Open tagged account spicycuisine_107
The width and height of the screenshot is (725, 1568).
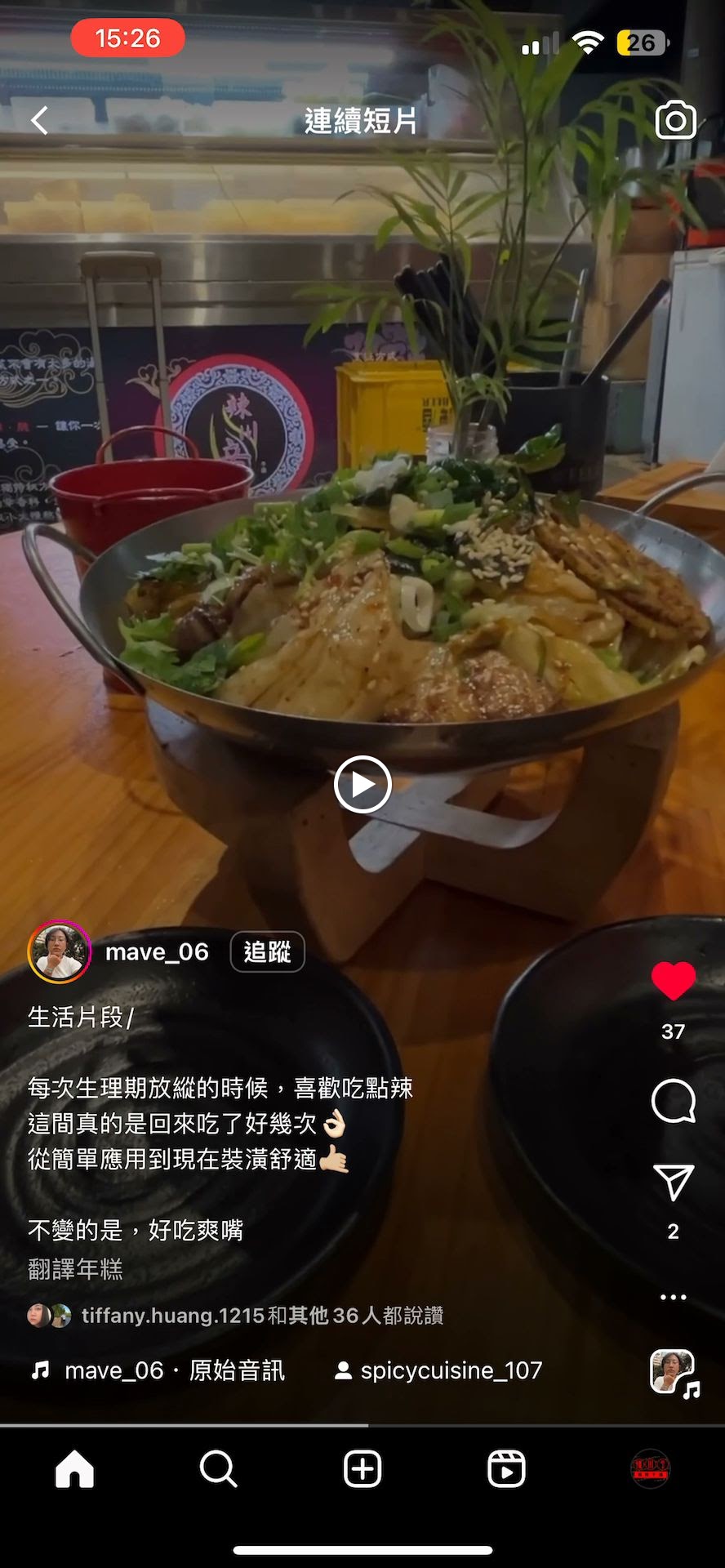(439, 1370)
